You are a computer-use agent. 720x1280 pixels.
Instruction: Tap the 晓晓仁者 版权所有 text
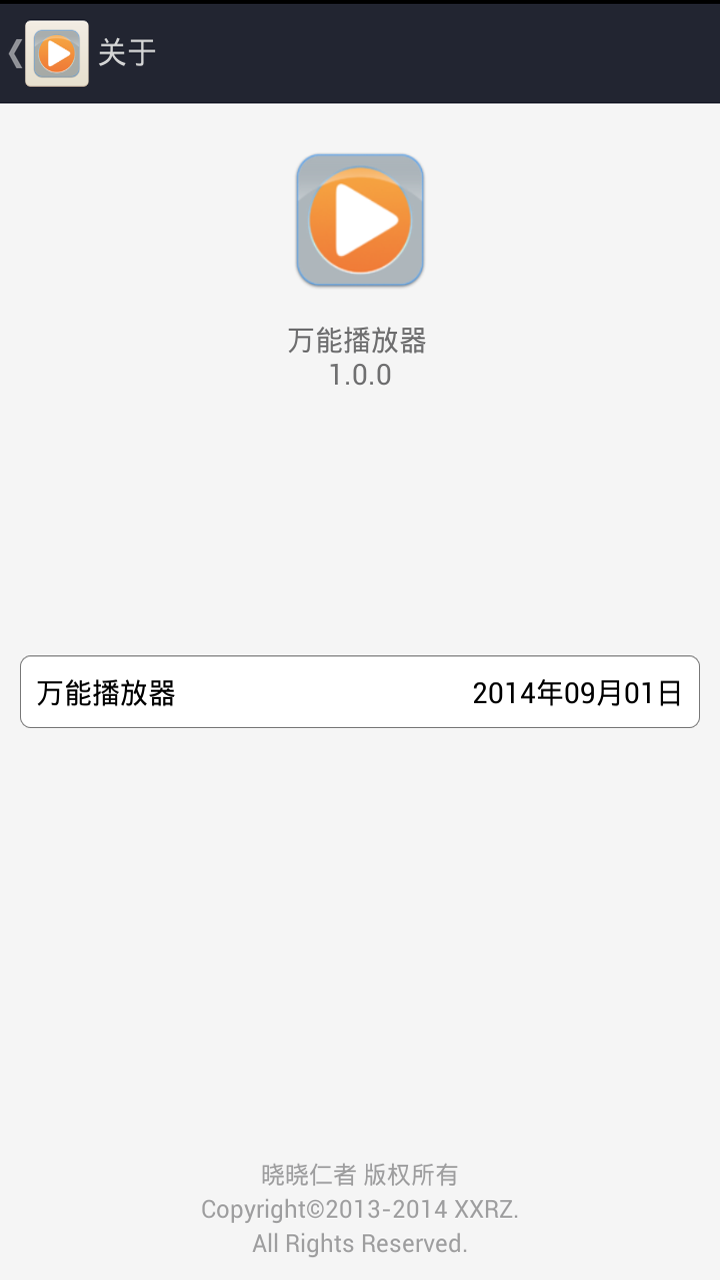pyautogui.click(x=360, y=1175)
